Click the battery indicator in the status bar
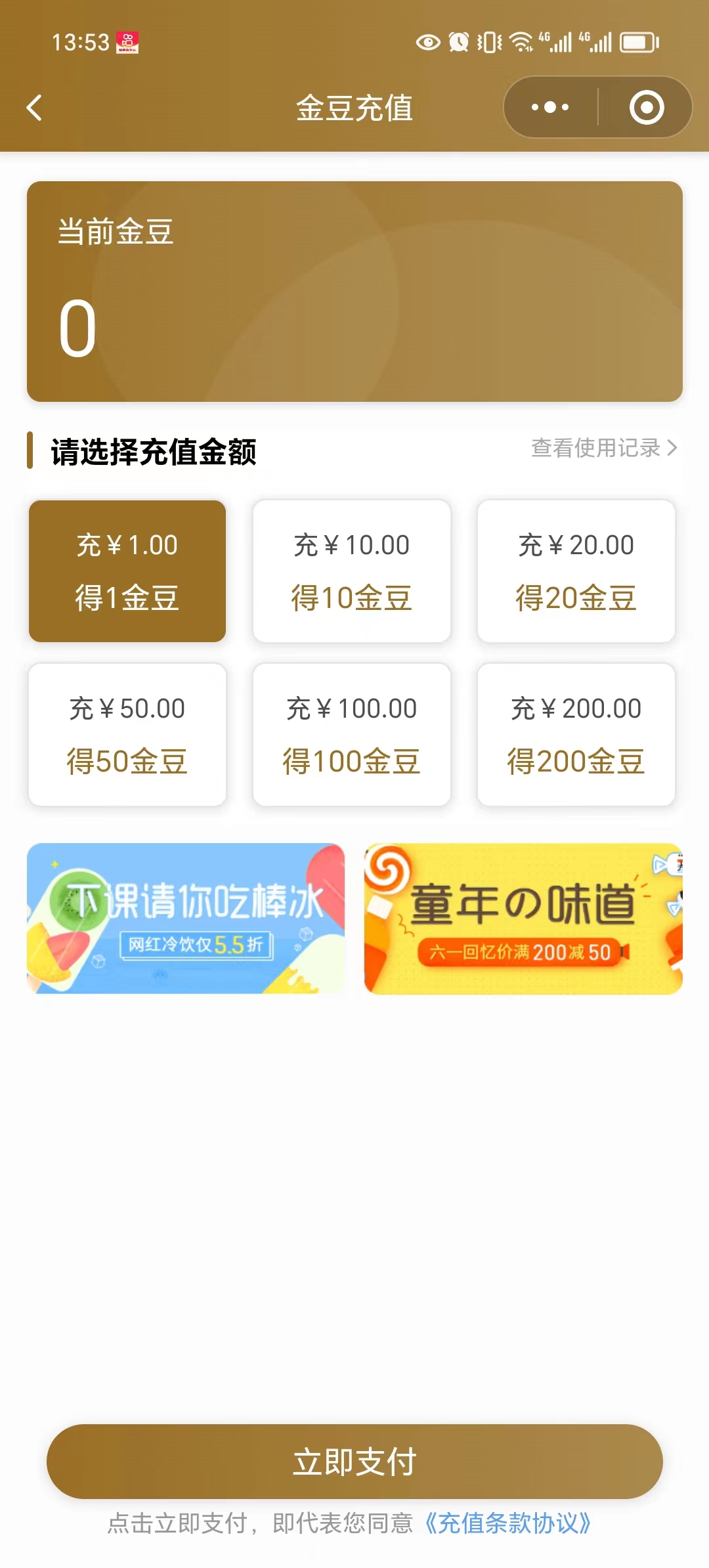This screenshot has width=709, height=1568. tap(635, 42)
